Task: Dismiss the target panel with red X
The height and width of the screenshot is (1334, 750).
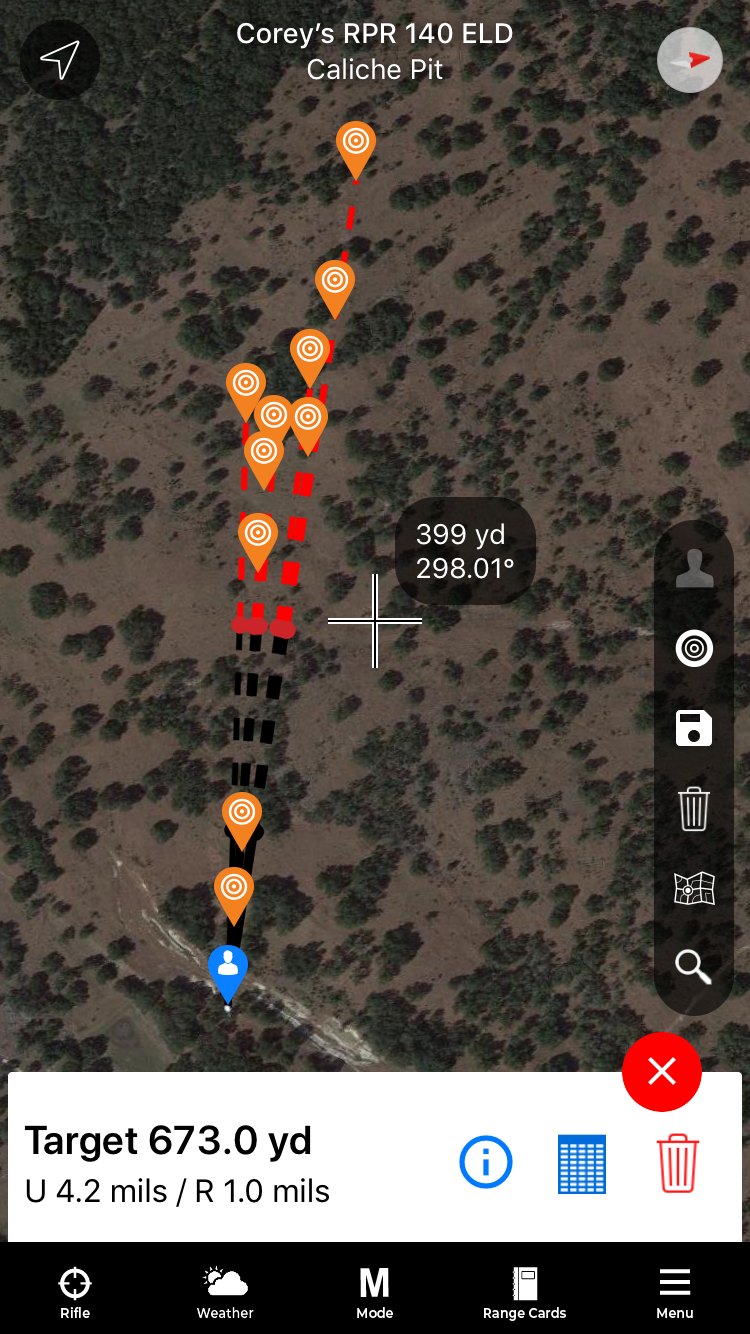Action: coord(662,1072)
